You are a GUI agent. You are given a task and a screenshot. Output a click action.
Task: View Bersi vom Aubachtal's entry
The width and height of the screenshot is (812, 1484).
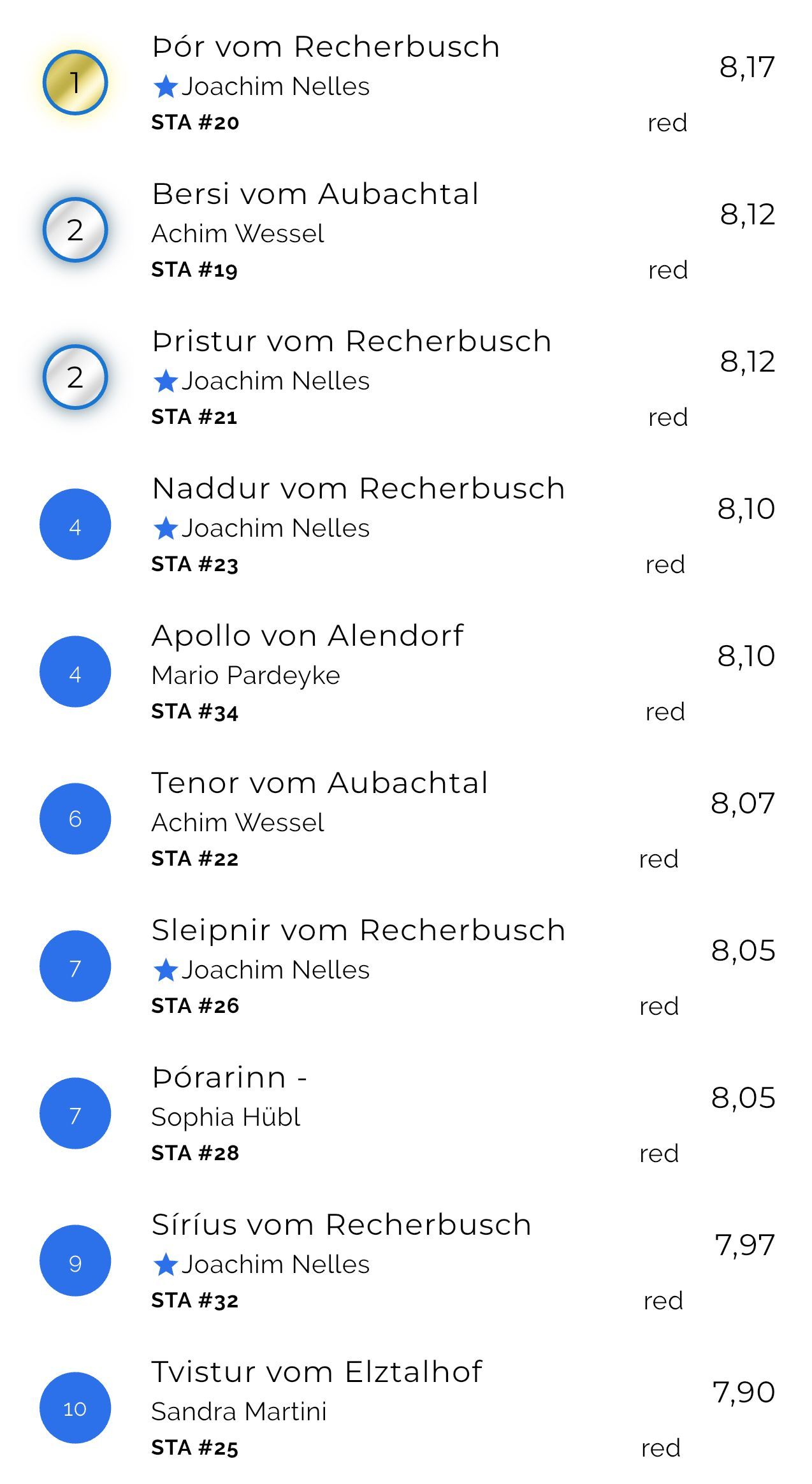315,195
